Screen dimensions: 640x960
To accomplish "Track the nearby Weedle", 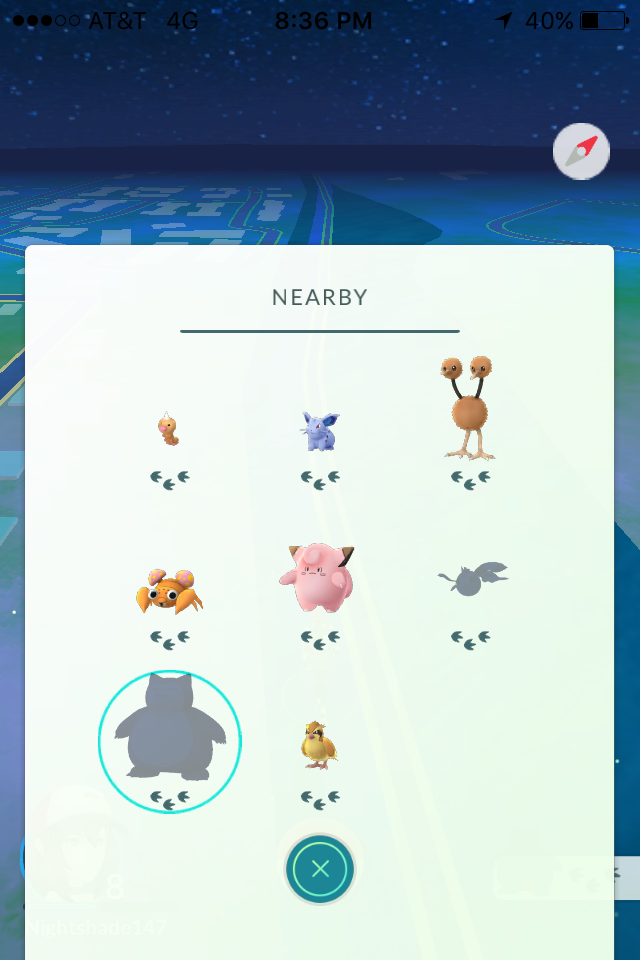I will pyautogui.click(x=169, y=431).
